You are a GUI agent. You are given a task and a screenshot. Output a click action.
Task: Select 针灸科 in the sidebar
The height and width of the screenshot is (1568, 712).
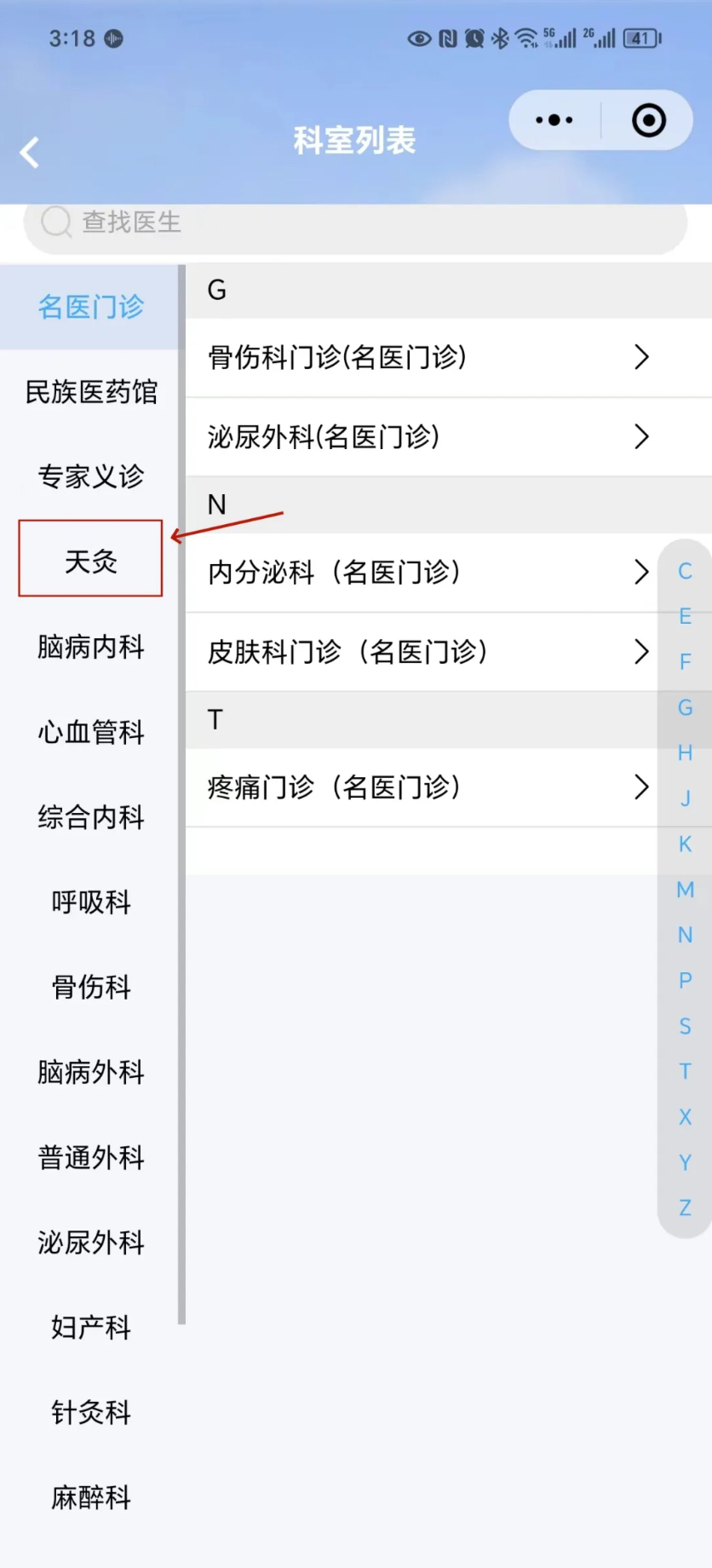pyautogui.click(x=91, y=1412)
